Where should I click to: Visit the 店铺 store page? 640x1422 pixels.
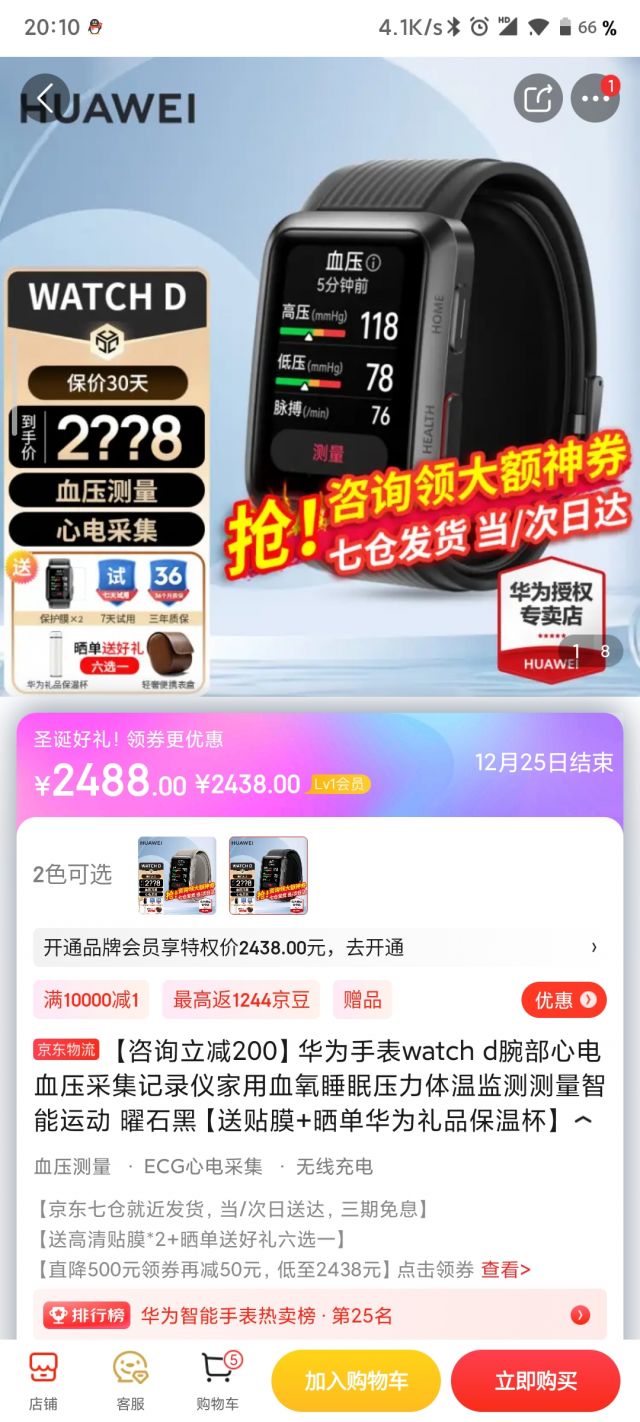click(43, 1381)
